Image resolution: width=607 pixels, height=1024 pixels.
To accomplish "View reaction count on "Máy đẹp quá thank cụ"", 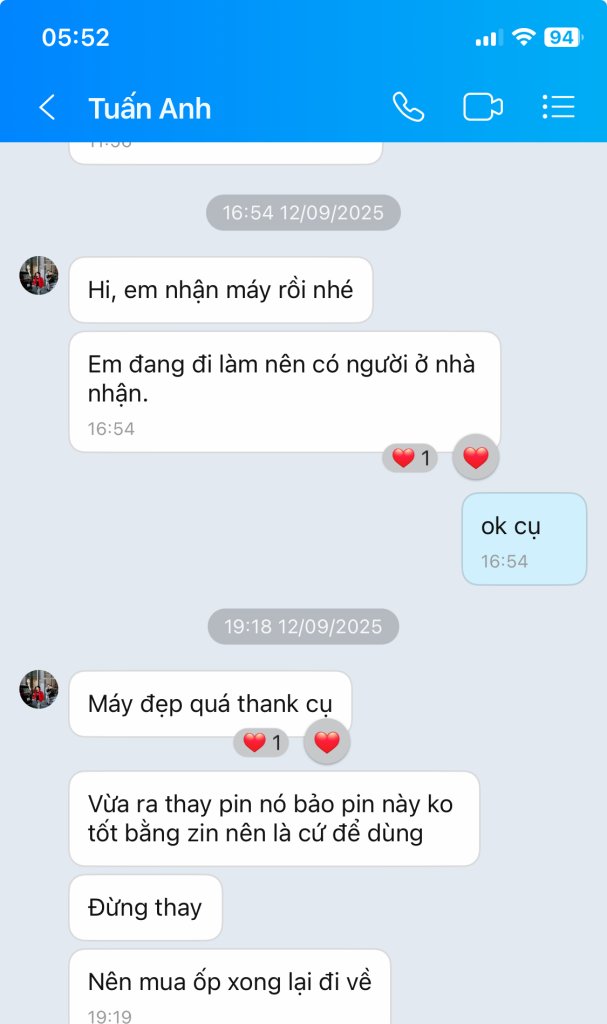I will tap(261, 742).
